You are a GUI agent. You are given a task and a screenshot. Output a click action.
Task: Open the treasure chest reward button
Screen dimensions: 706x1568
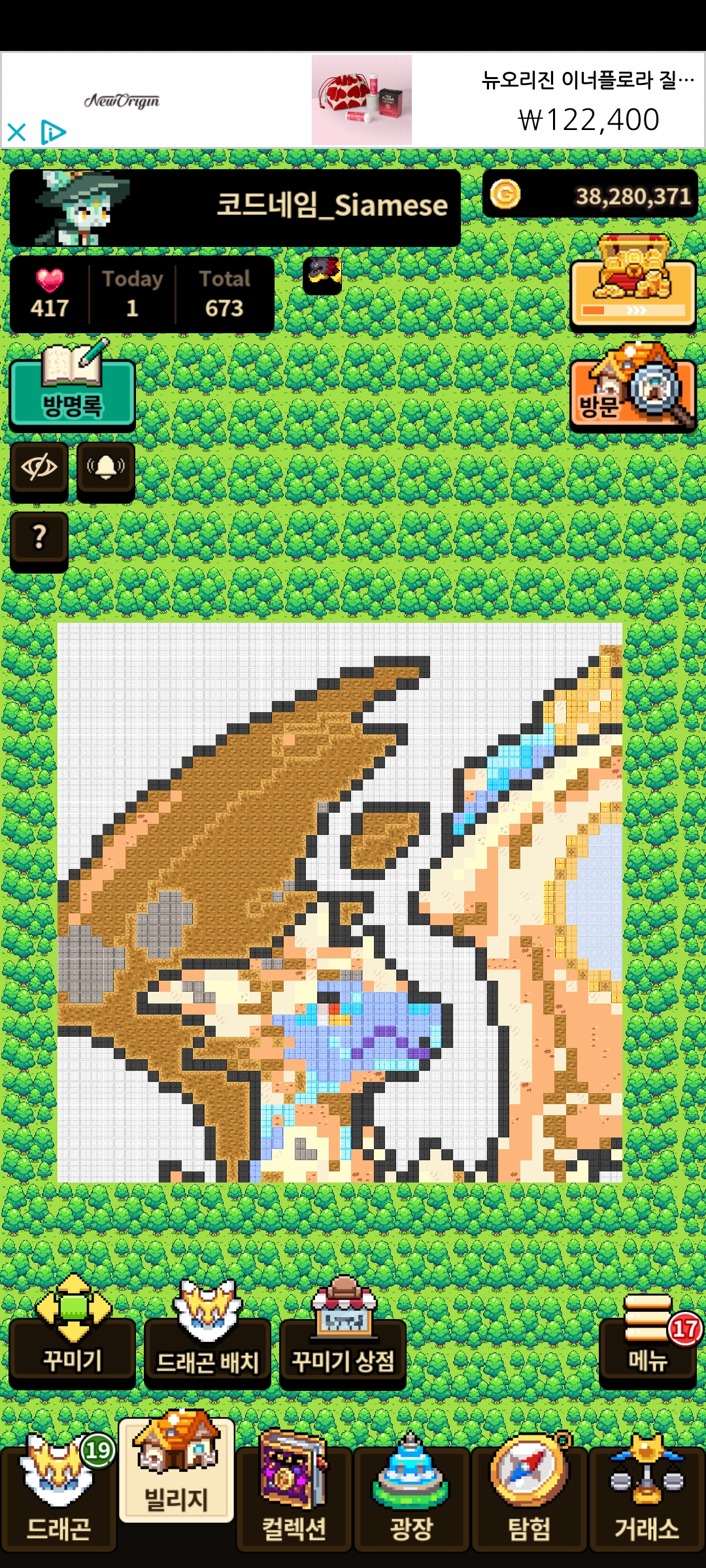pyautogui.click(x=633, y=284)
